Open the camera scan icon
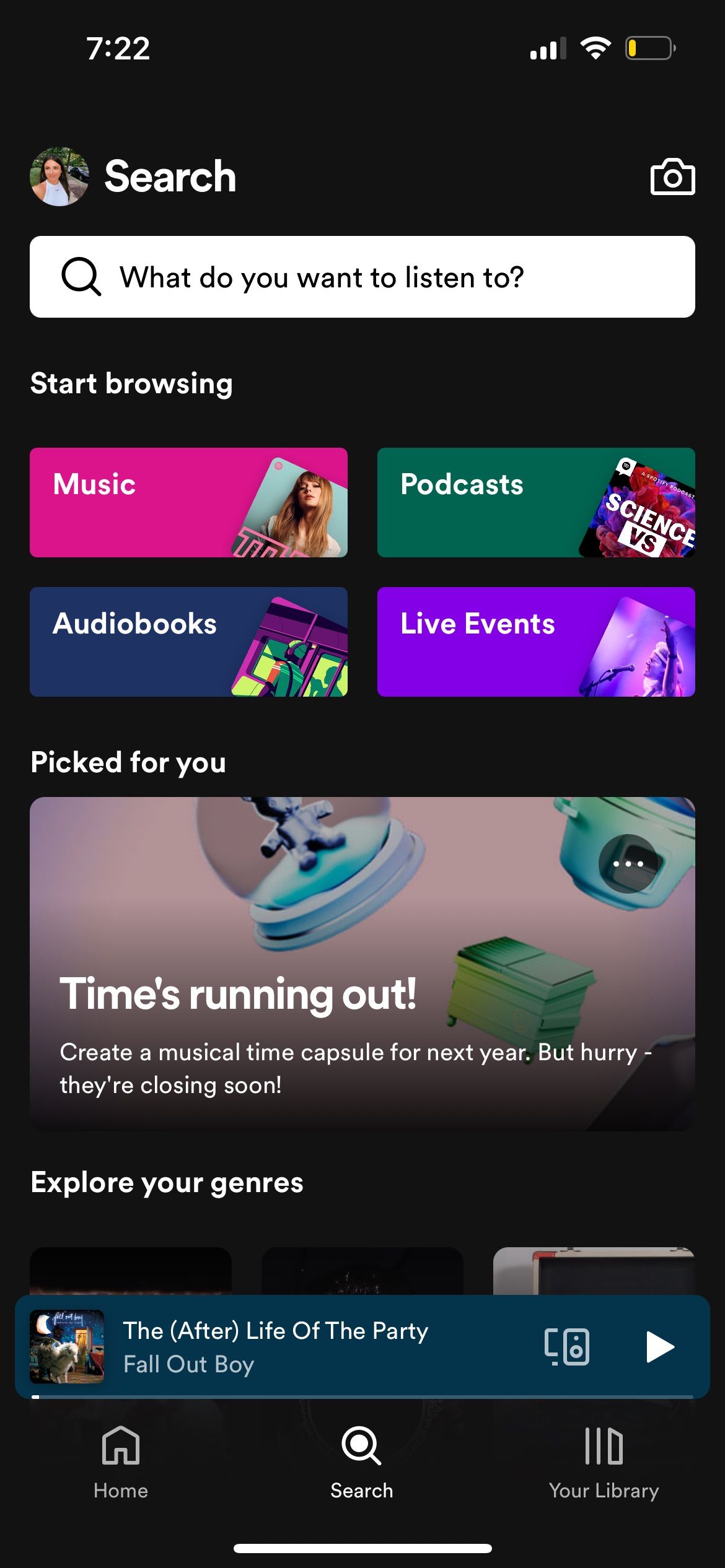 point(672,178)
